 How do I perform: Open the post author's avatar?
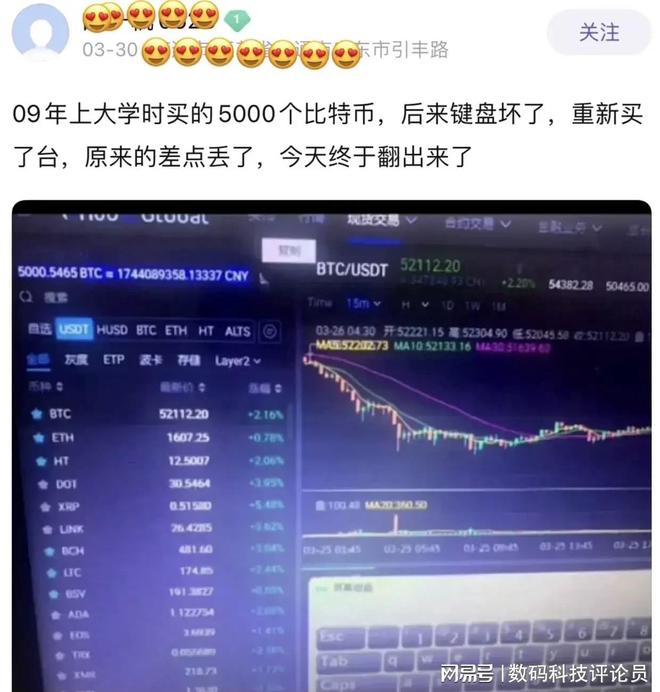[x=39, y=31]
